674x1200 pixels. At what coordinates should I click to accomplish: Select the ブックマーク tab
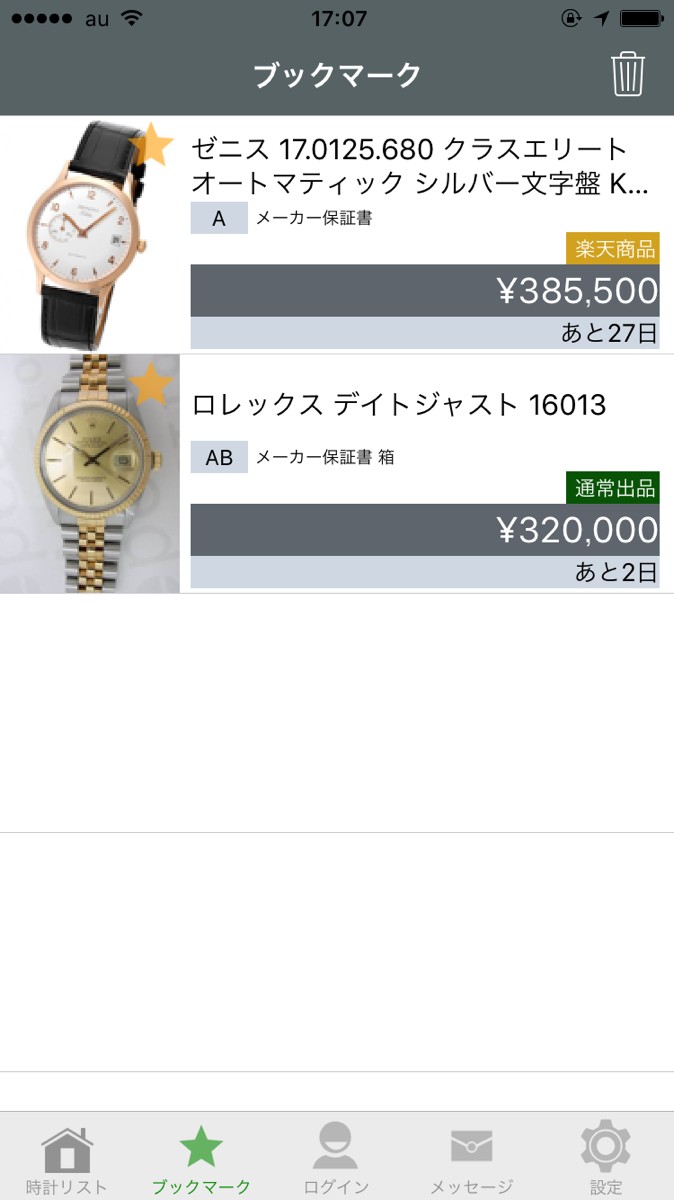click(x=201, y=1160)
